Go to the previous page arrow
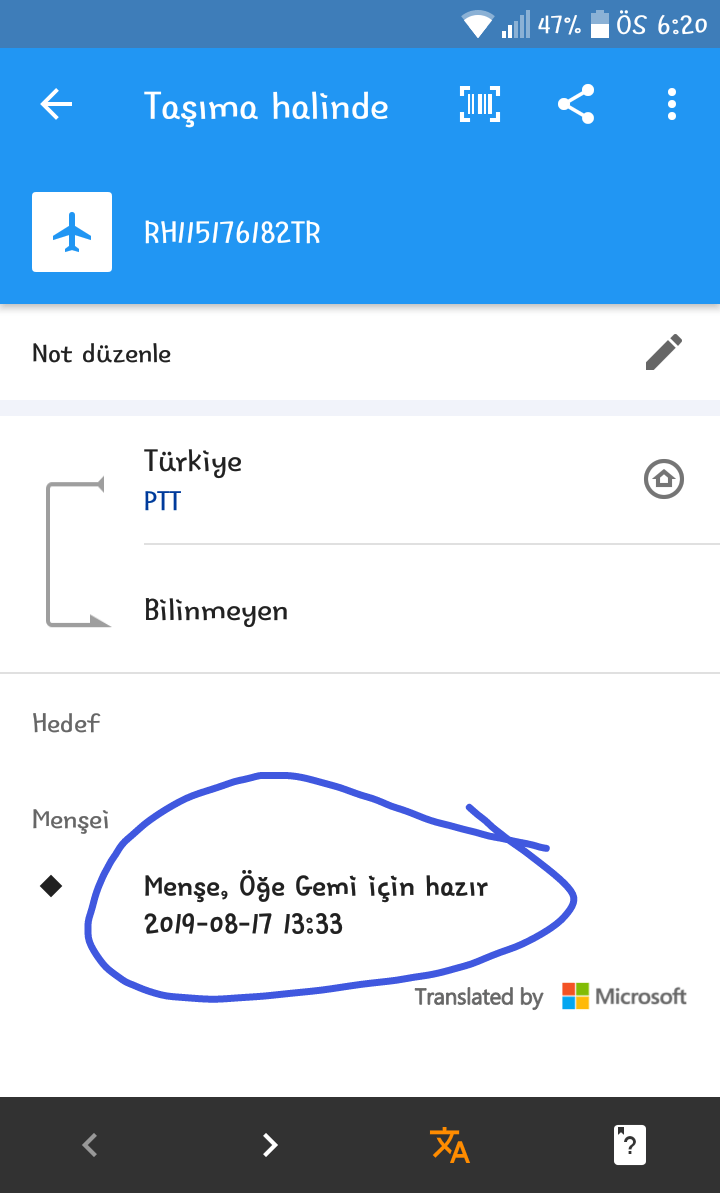The width and height of the screenshot is (720, 1193). click(x=90, y=1145)
